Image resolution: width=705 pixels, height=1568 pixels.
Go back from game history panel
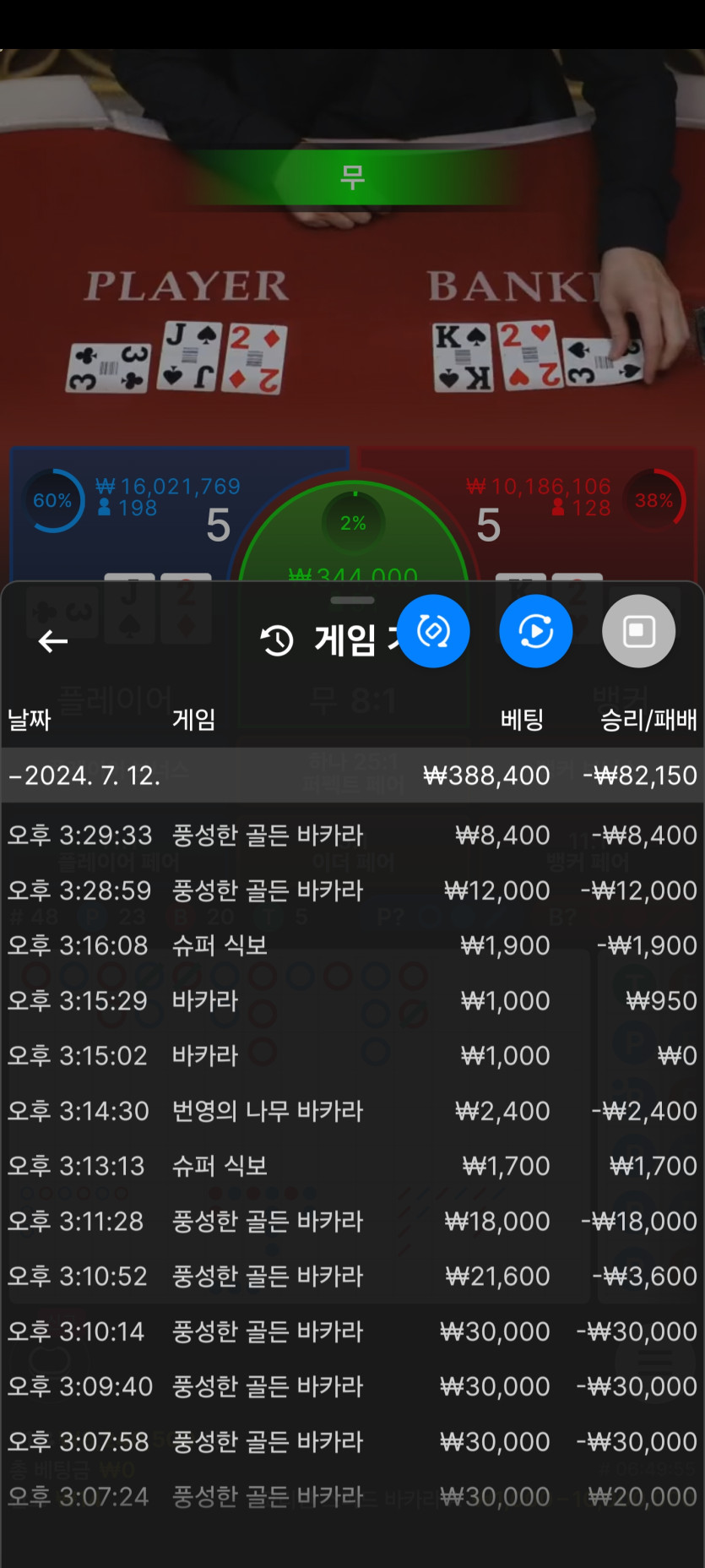pyautogui.click(x=52, y=642)
